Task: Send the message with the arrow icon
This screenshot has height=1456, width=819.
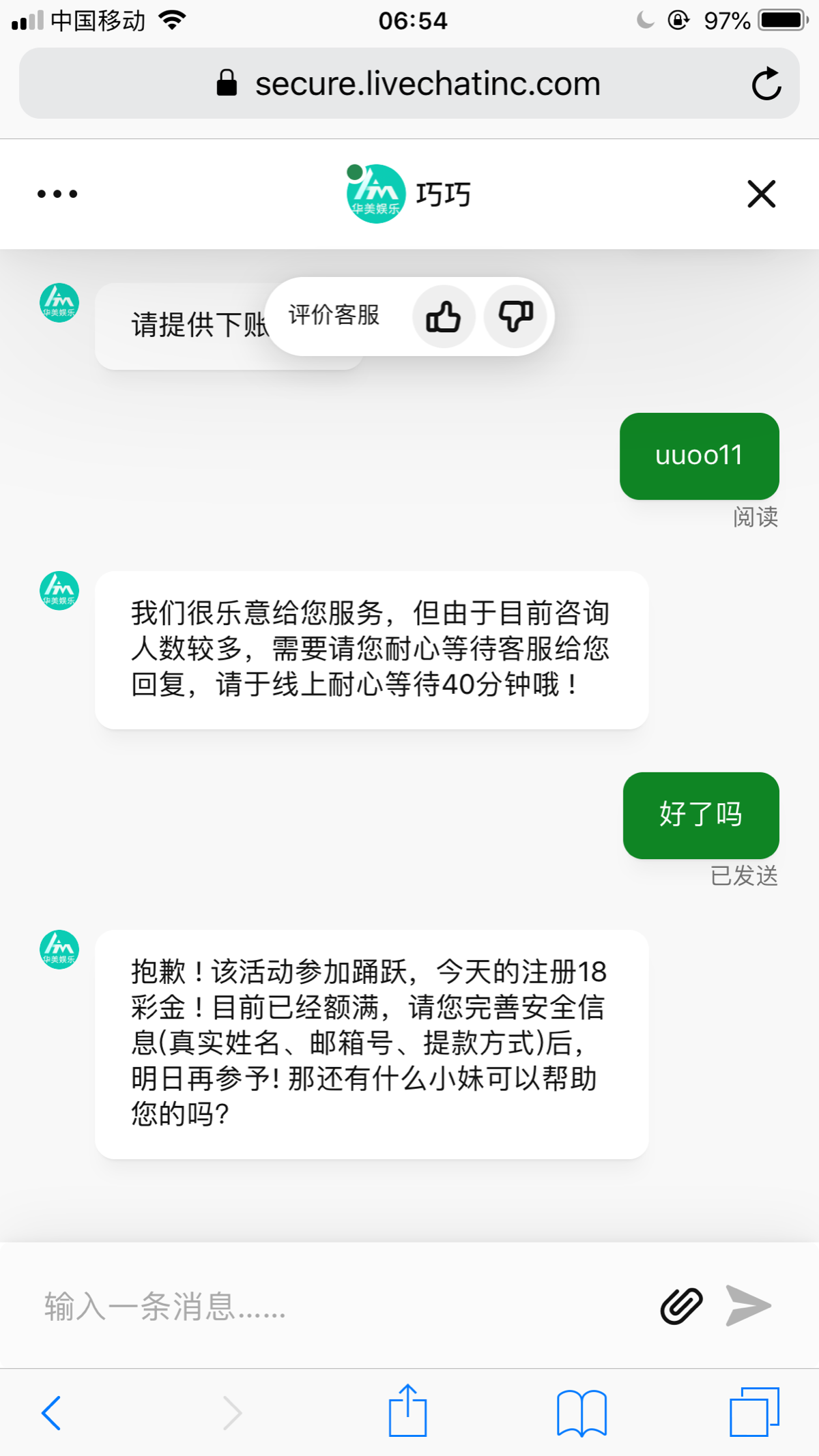Action: (x=749, y=1306)
